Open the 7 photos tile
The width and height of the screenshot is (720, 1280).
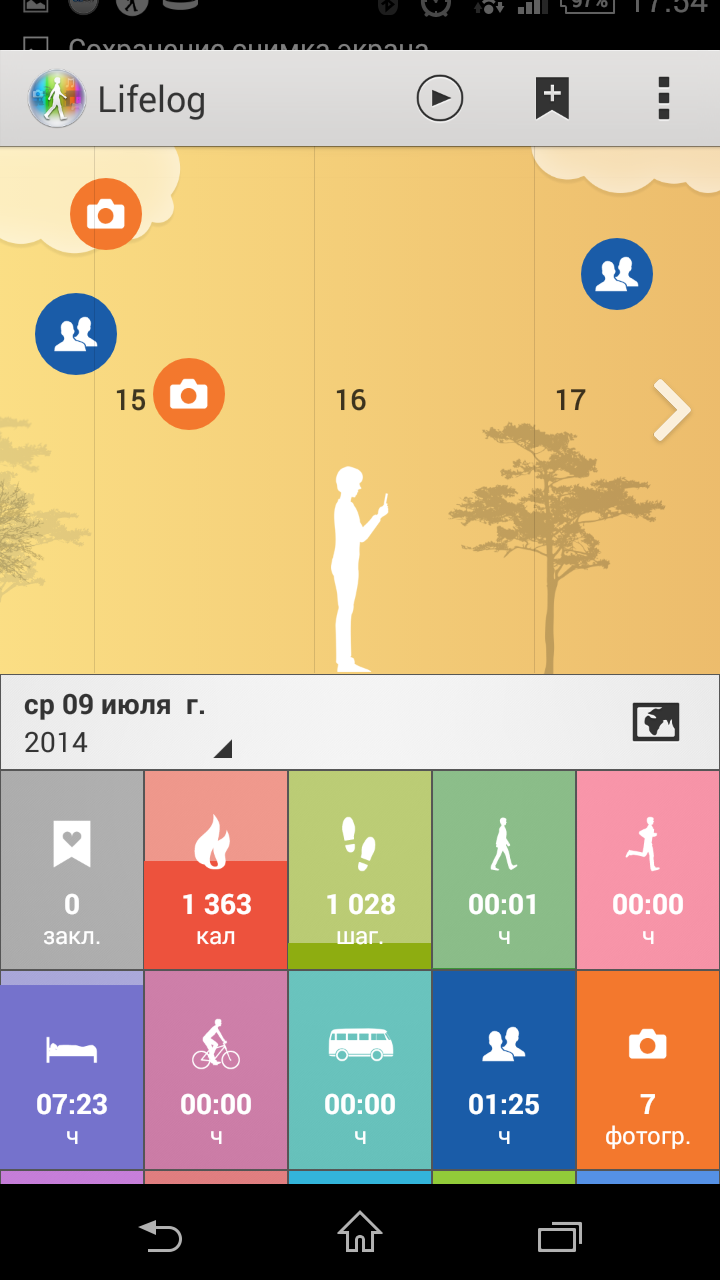[648, 1070]
